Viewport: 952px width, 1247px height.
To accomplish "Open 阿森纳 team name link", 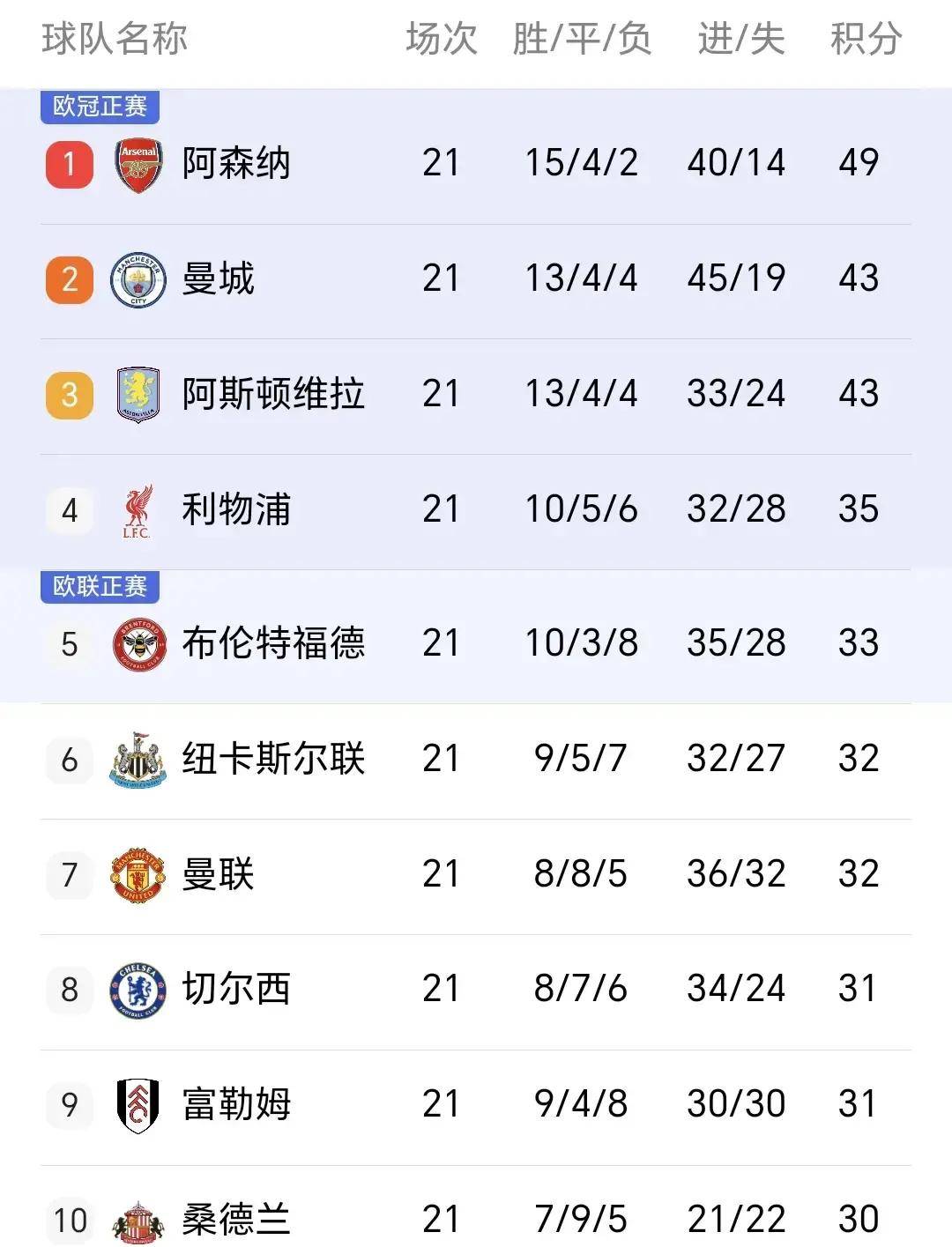I will coord(236,162).
